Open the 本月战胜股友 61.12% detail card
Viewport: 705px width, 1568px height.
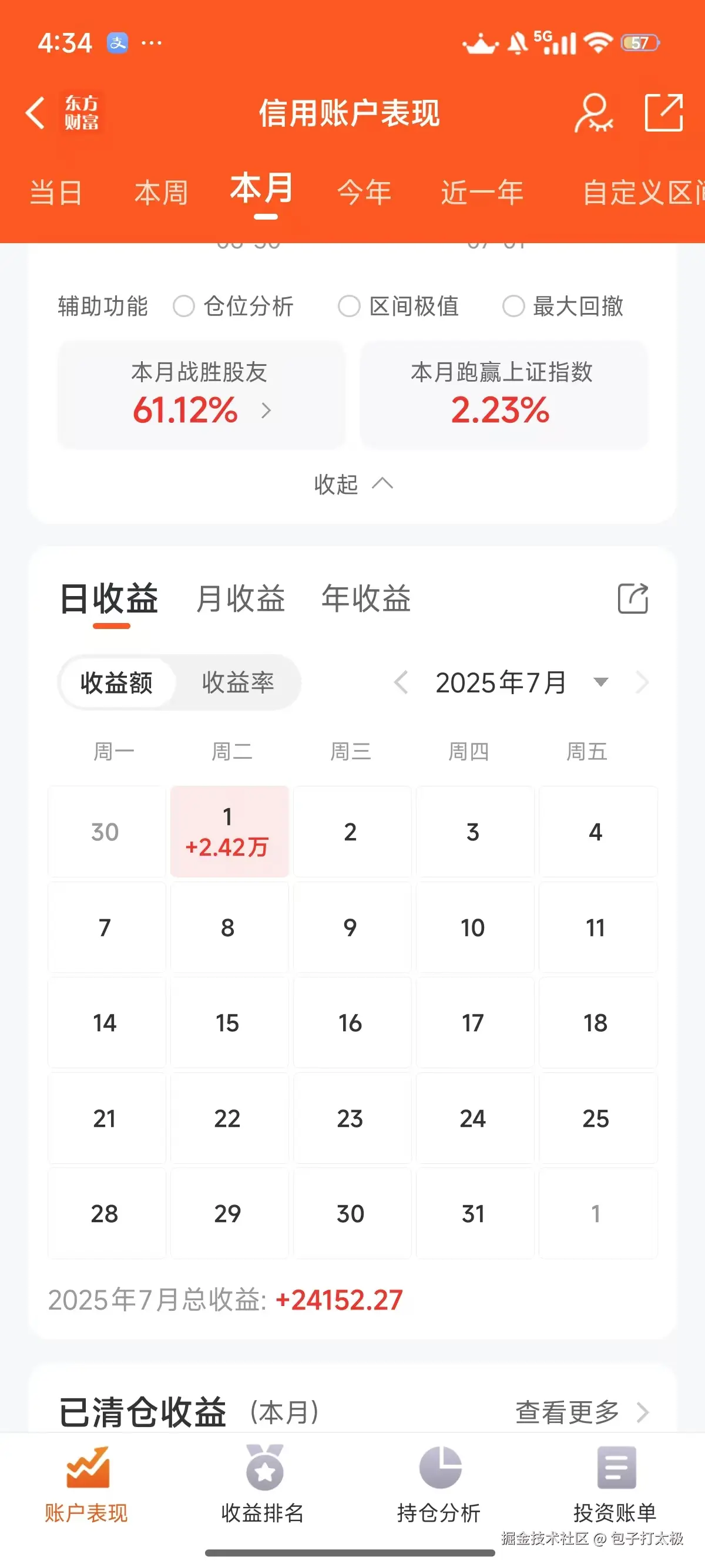(201, 396)
